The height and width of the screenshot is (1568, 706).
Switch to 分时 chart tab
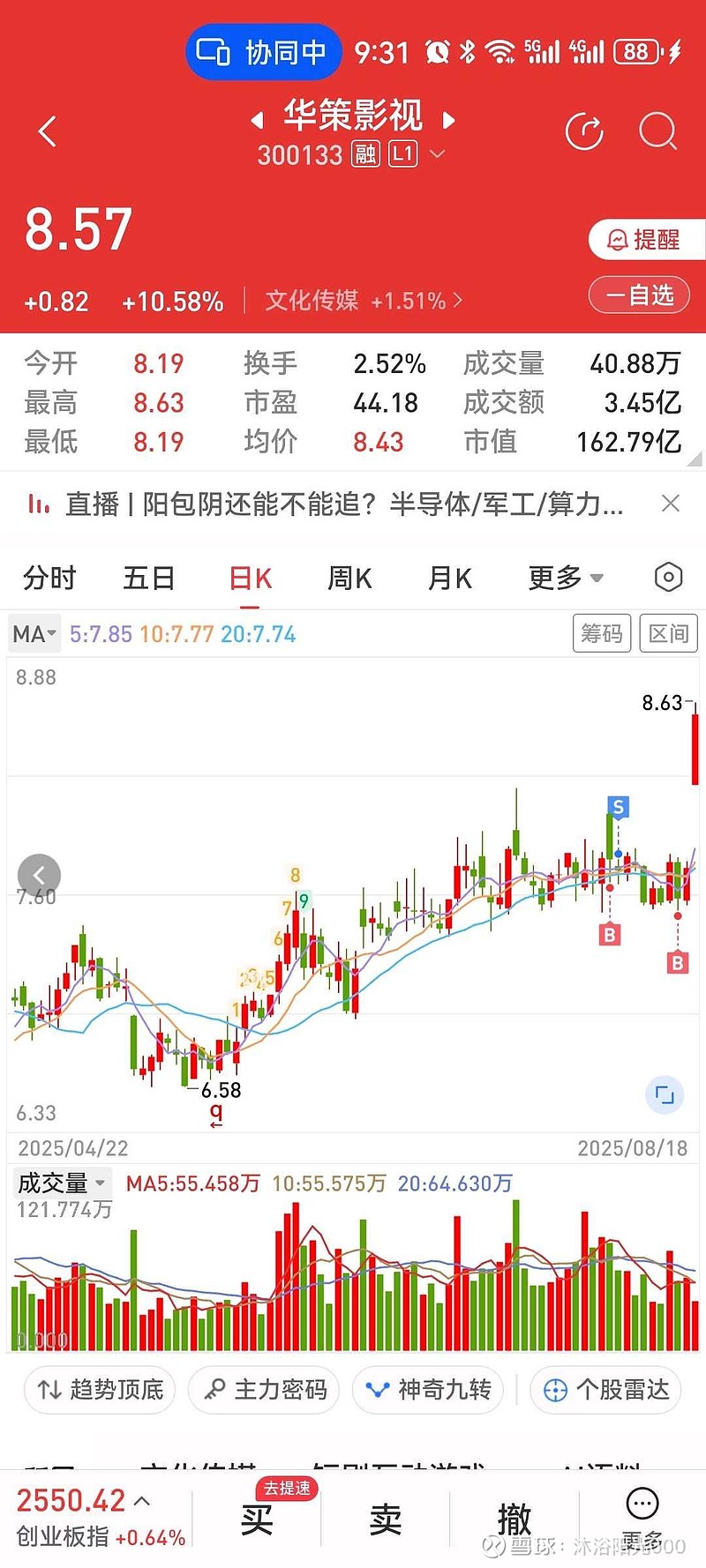click(49, 579)
